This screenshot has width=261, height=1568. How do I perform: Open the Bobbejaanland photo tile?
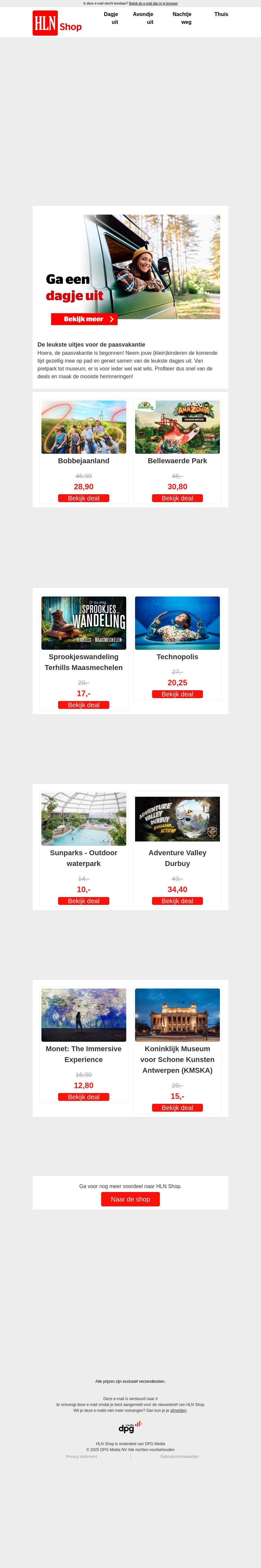pos(83,427)
